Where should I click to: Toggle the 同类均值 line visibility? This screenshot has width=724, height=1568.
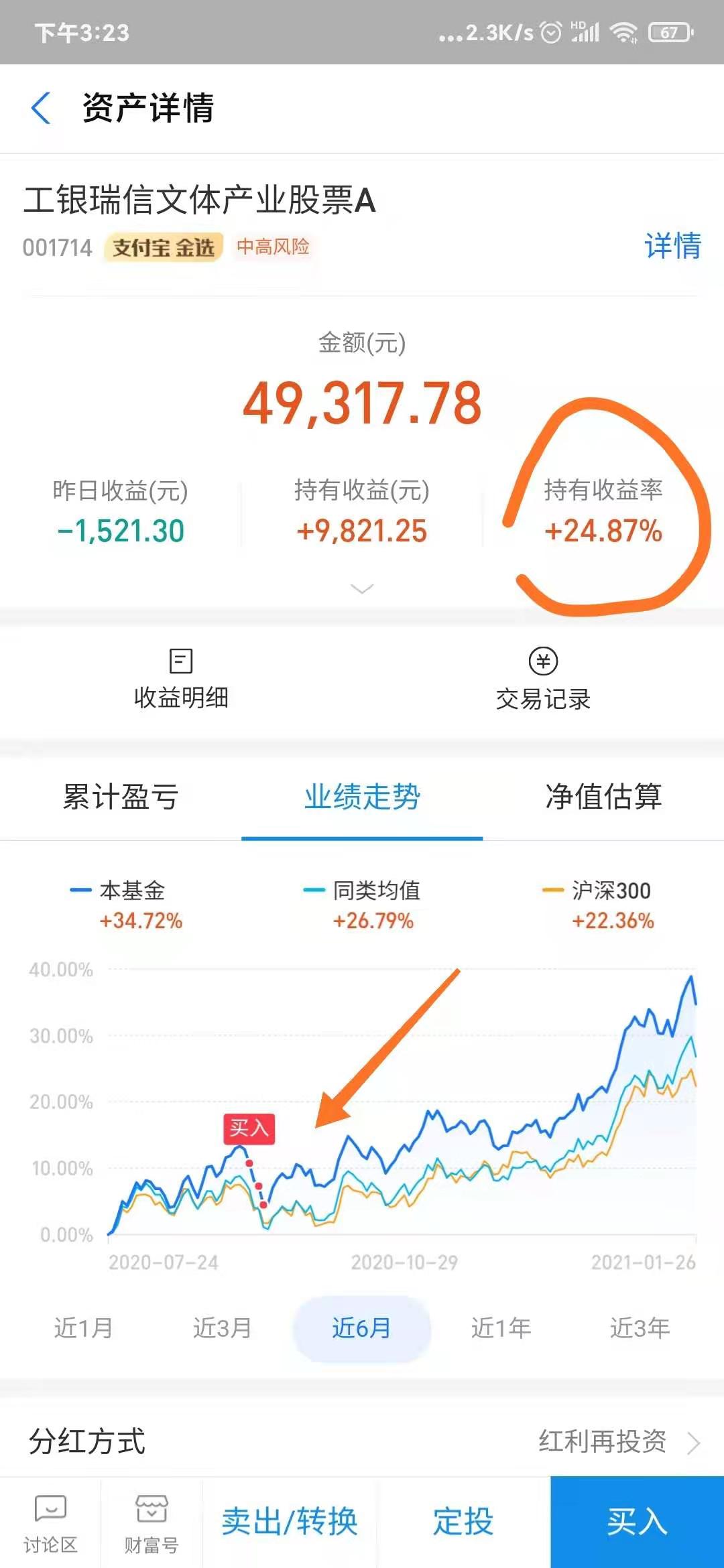pyautogui.click(x=375, y=891)
